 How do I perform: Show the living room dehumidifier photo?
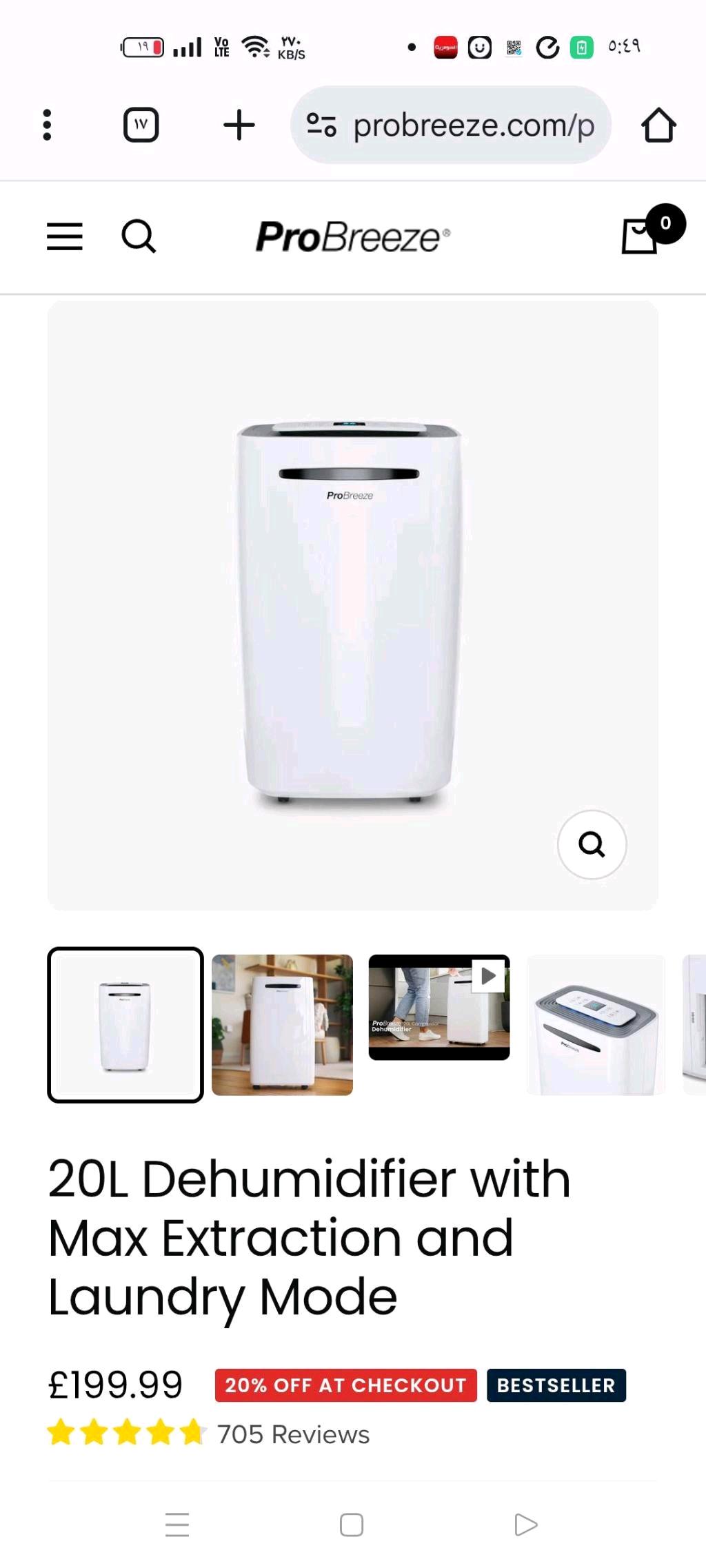pyautogui.click(x=282, y=1025)
